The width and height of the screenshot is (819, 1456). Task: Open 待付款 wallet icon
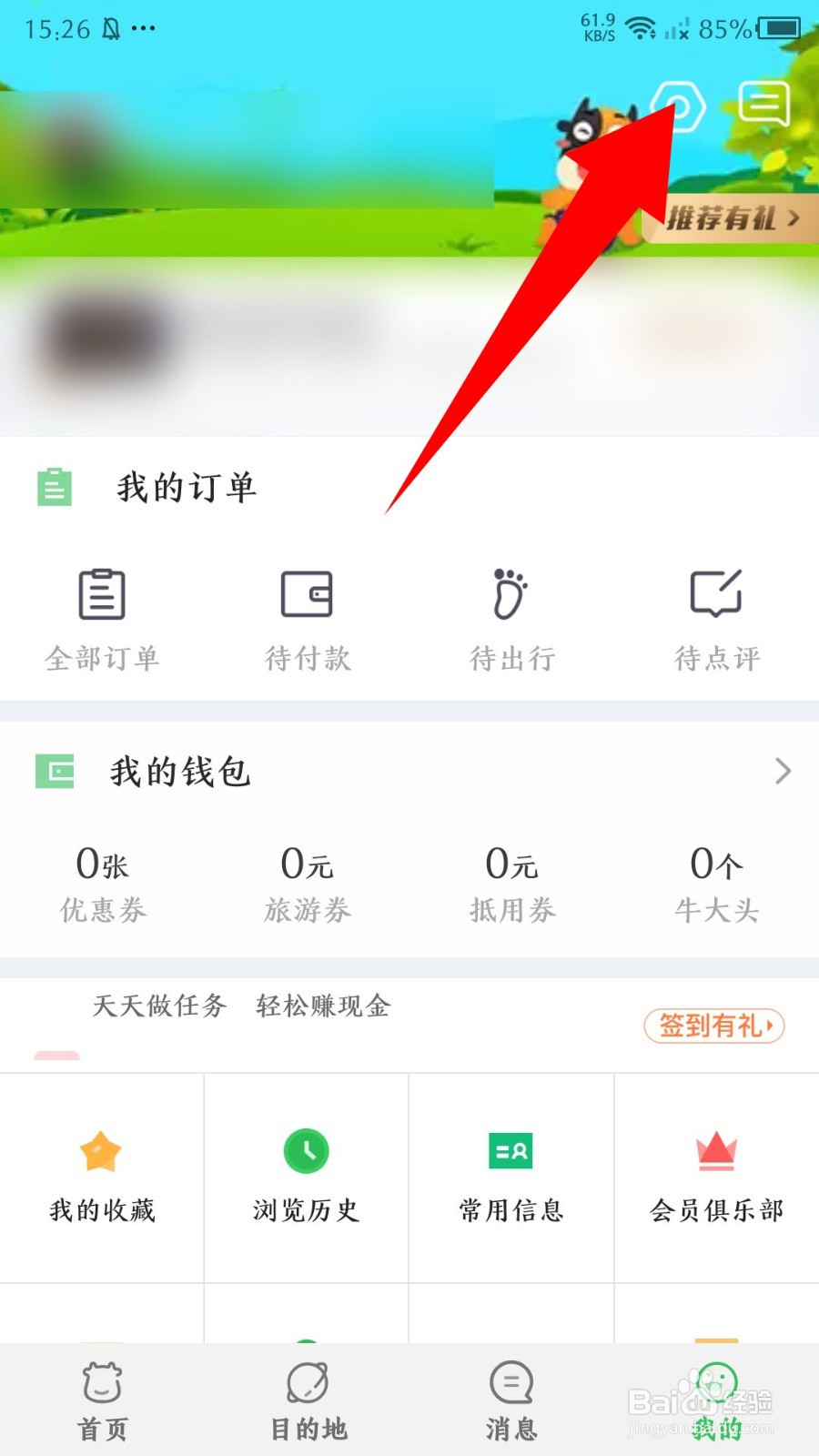pos(307,596)
